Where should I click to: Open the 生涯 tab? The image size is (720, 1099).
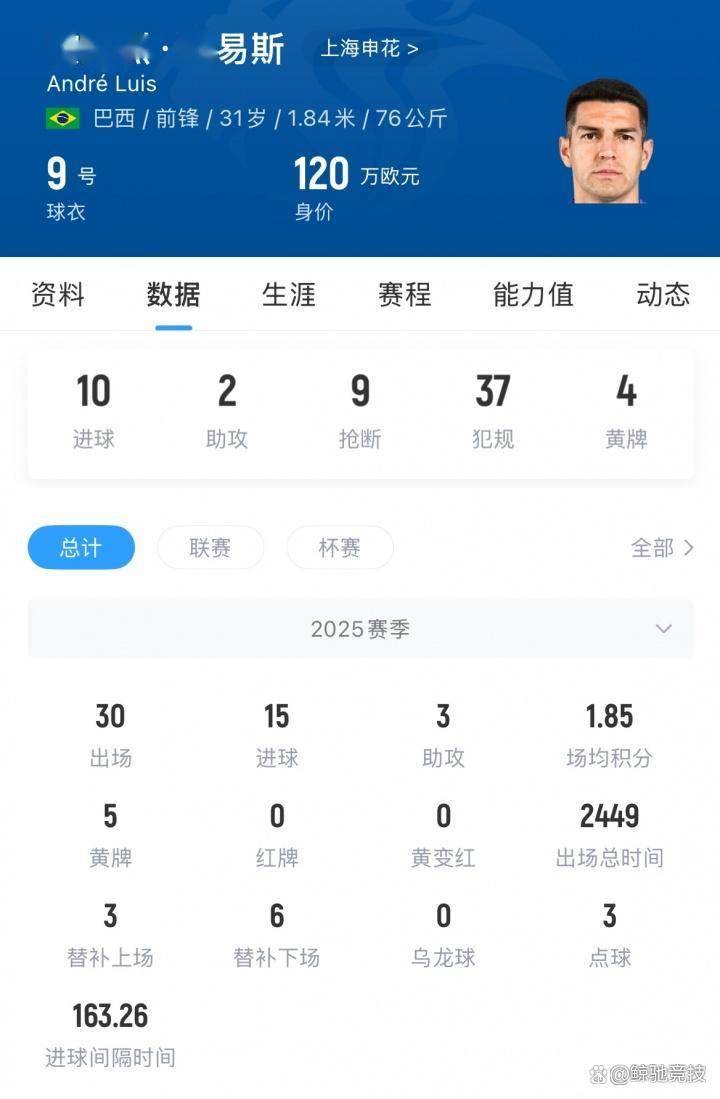[289, 295]
